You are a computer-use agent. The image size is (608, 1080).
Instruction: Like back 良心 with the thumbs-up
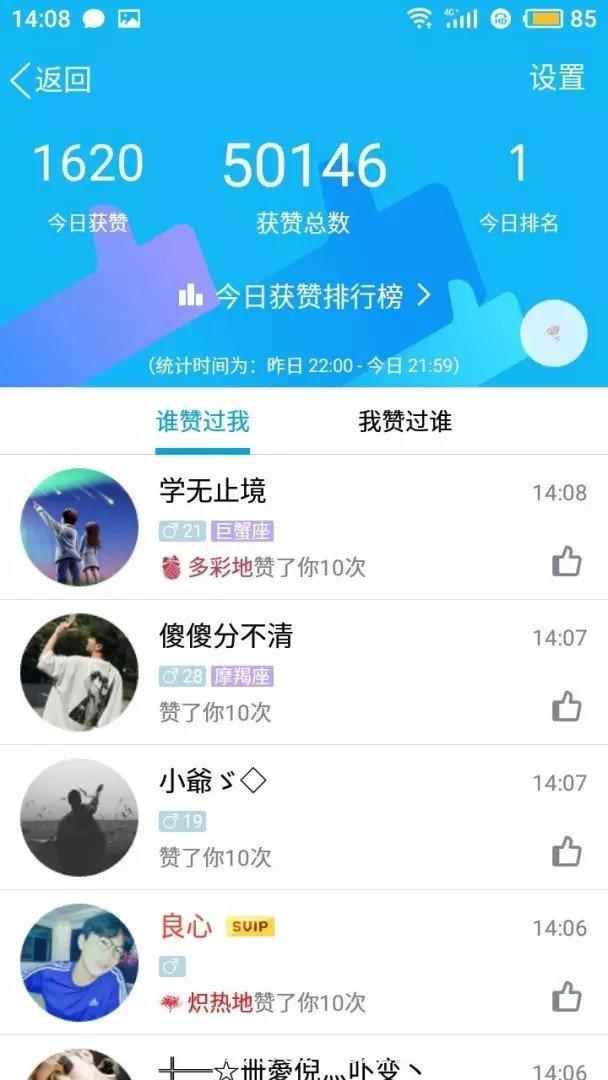(567, 997)
